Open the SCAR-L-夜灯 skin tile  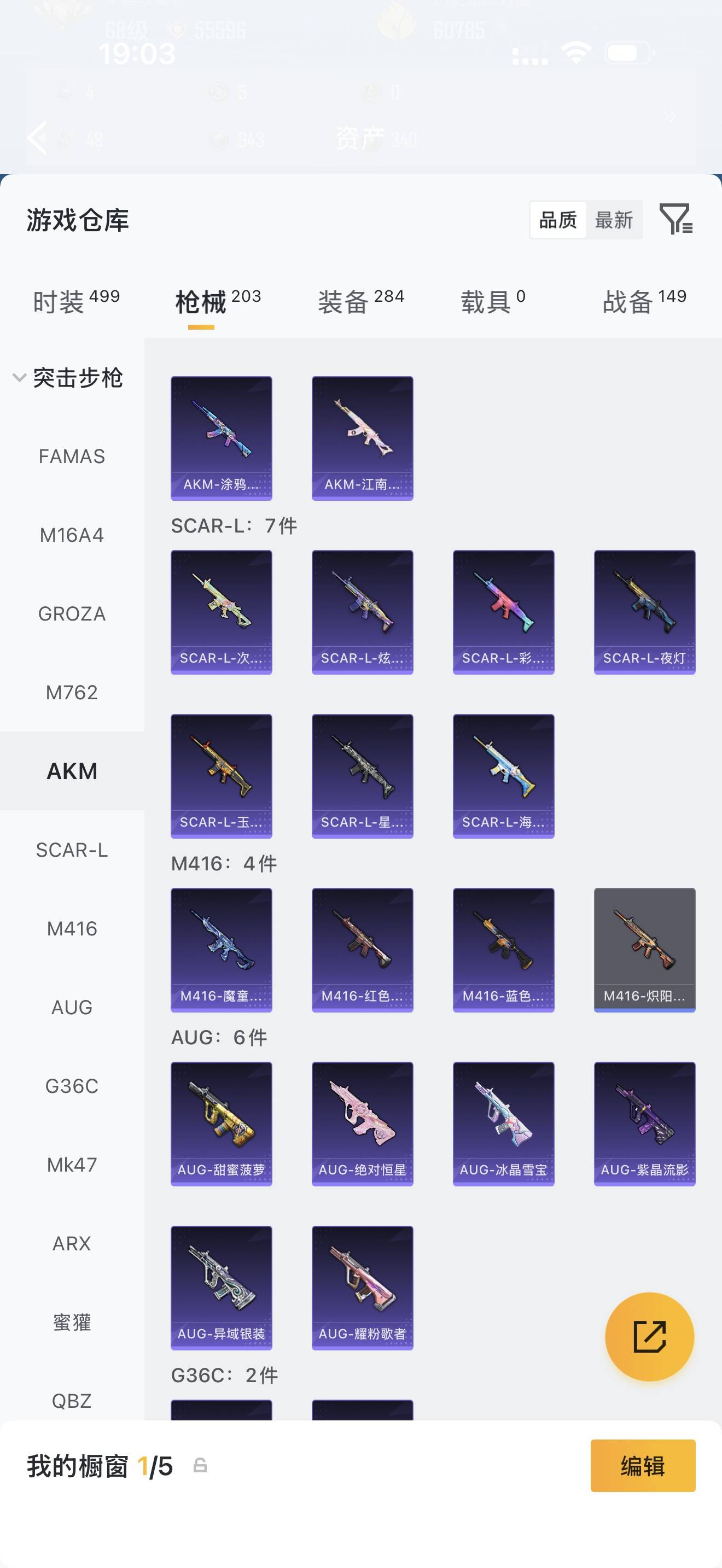[644, 612]
